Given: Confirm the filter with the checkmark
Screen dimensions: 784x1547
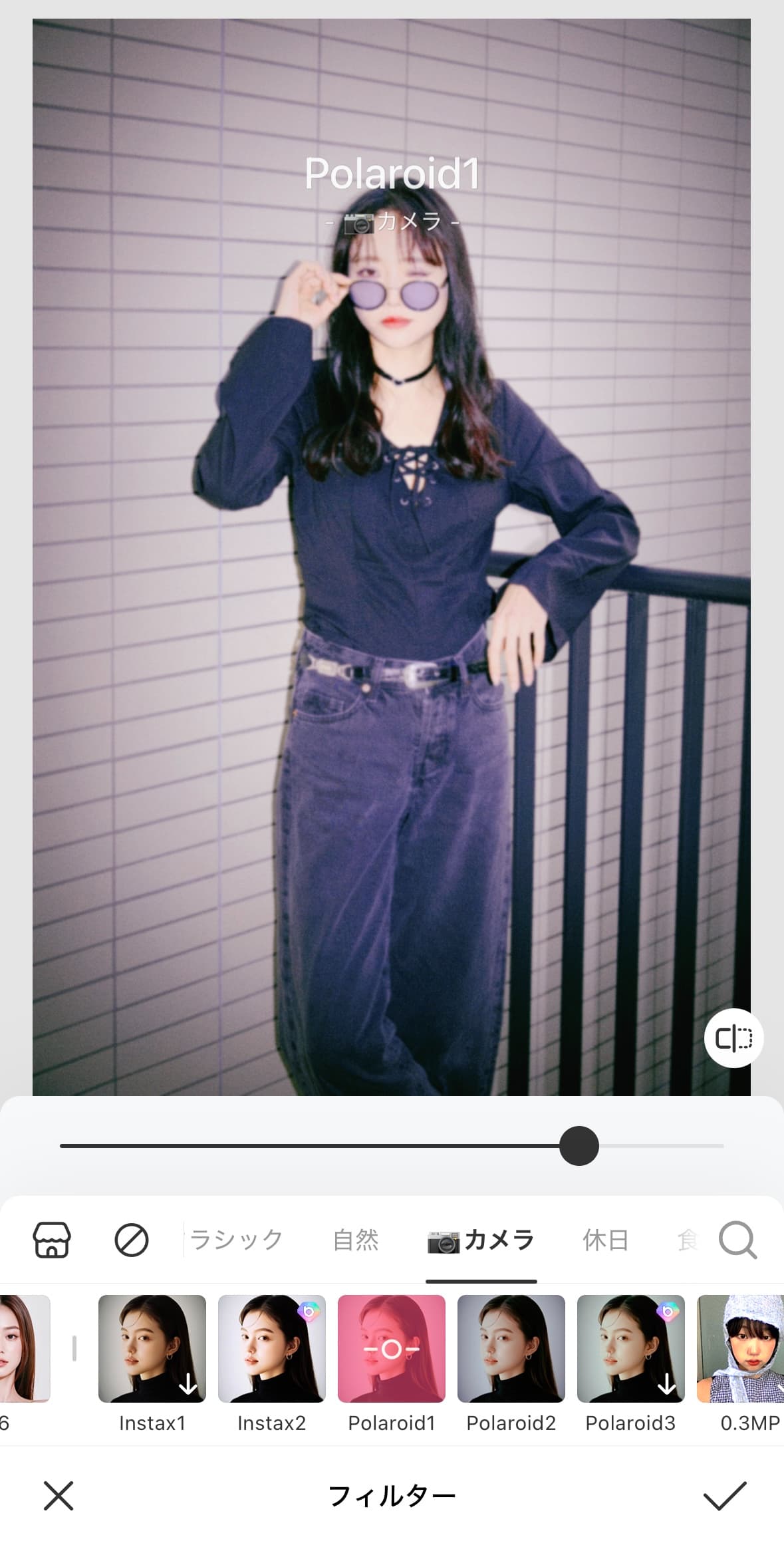Looking at the screenshot, I should click(x=725, y=1496).
